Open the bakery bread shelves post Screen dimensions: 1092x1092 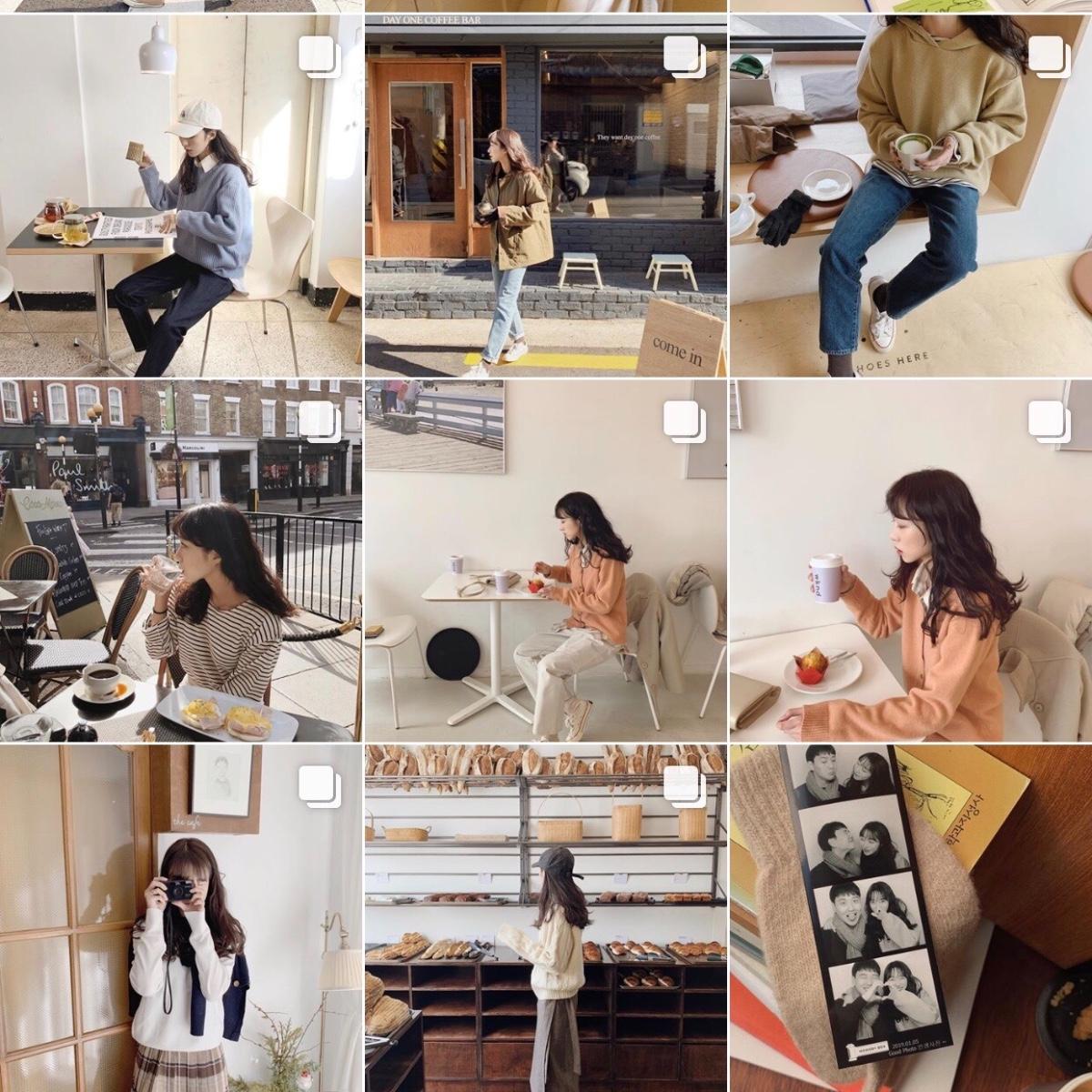546,919
